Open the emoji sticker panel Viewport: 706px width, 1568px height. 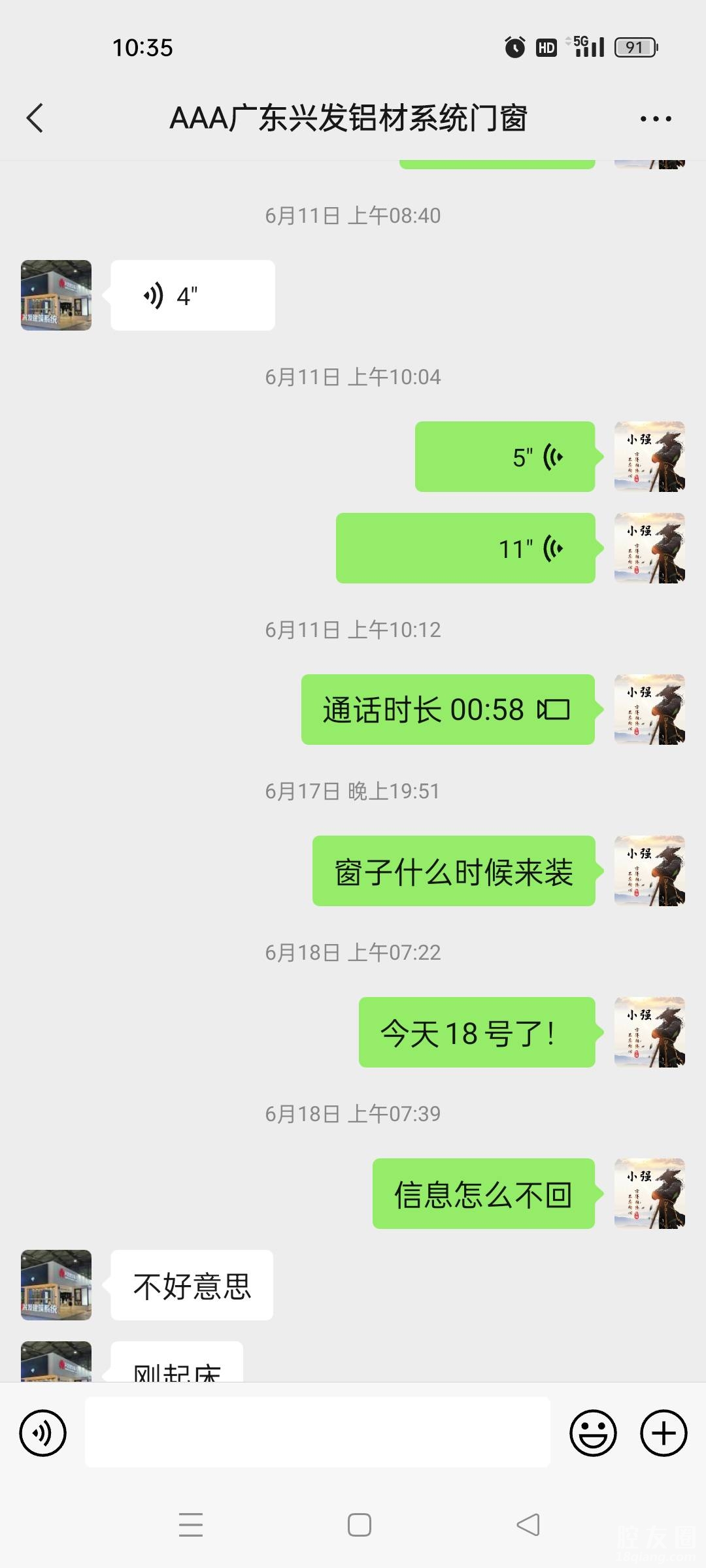[x=593, y=1433]
